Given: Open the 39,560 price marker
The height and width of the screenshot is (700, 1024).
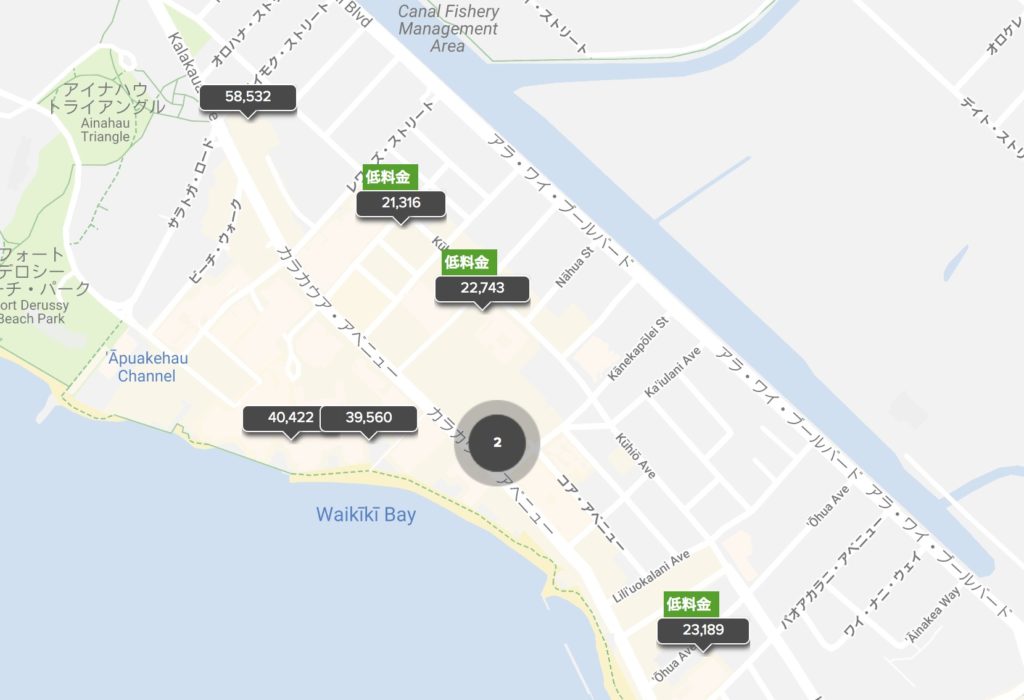Looking at the screenshot, I should click(369, 417).
